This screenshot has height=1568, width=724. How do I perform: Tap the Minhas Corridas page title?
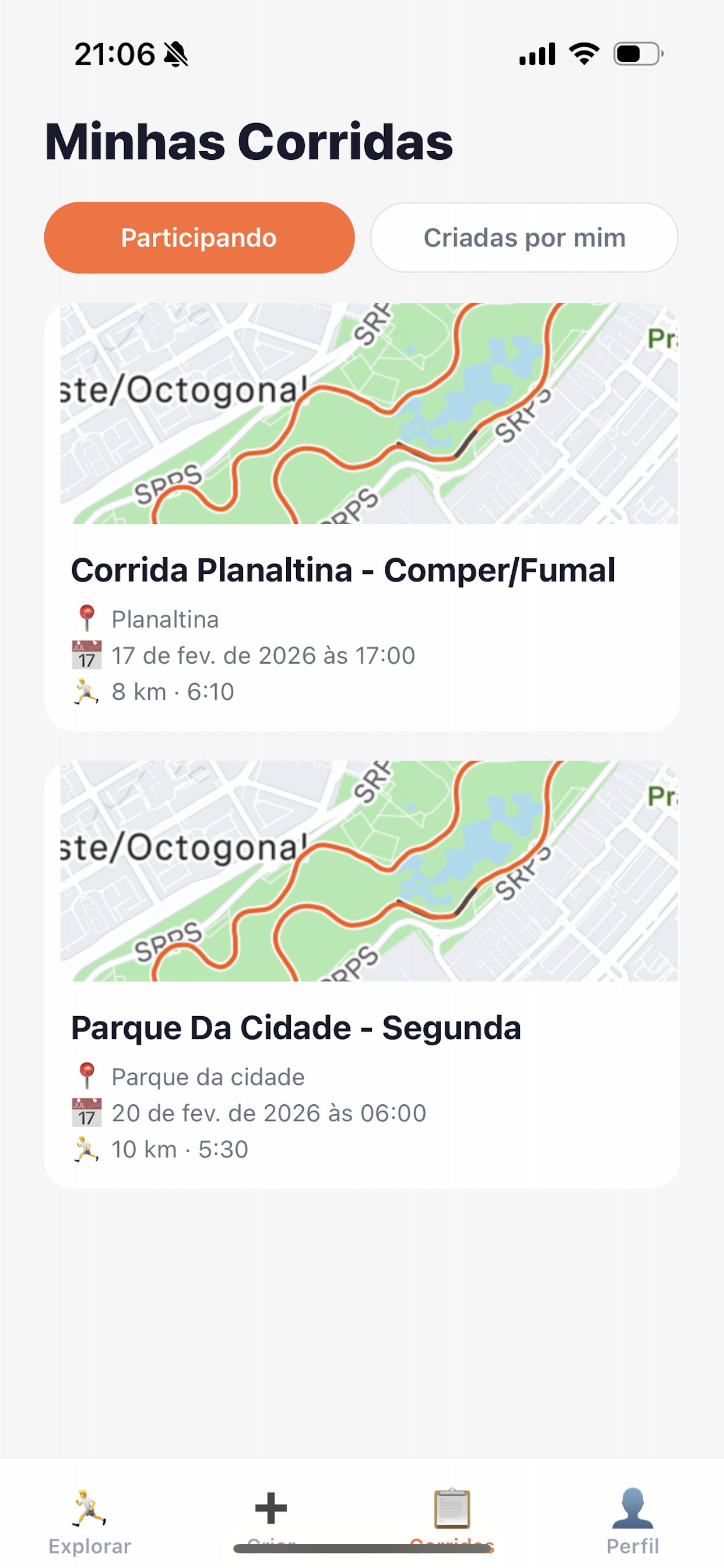[248, 141]
